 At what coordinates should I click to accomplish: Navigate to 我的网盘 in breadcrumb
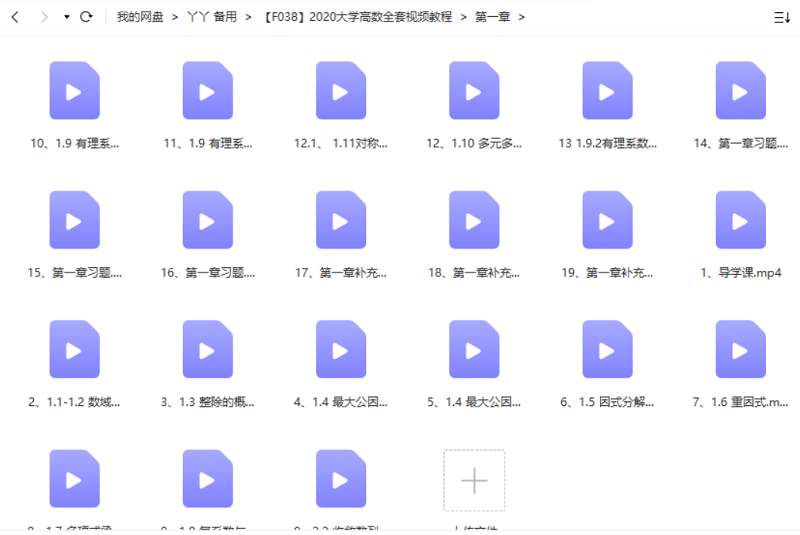pos(140,17)
